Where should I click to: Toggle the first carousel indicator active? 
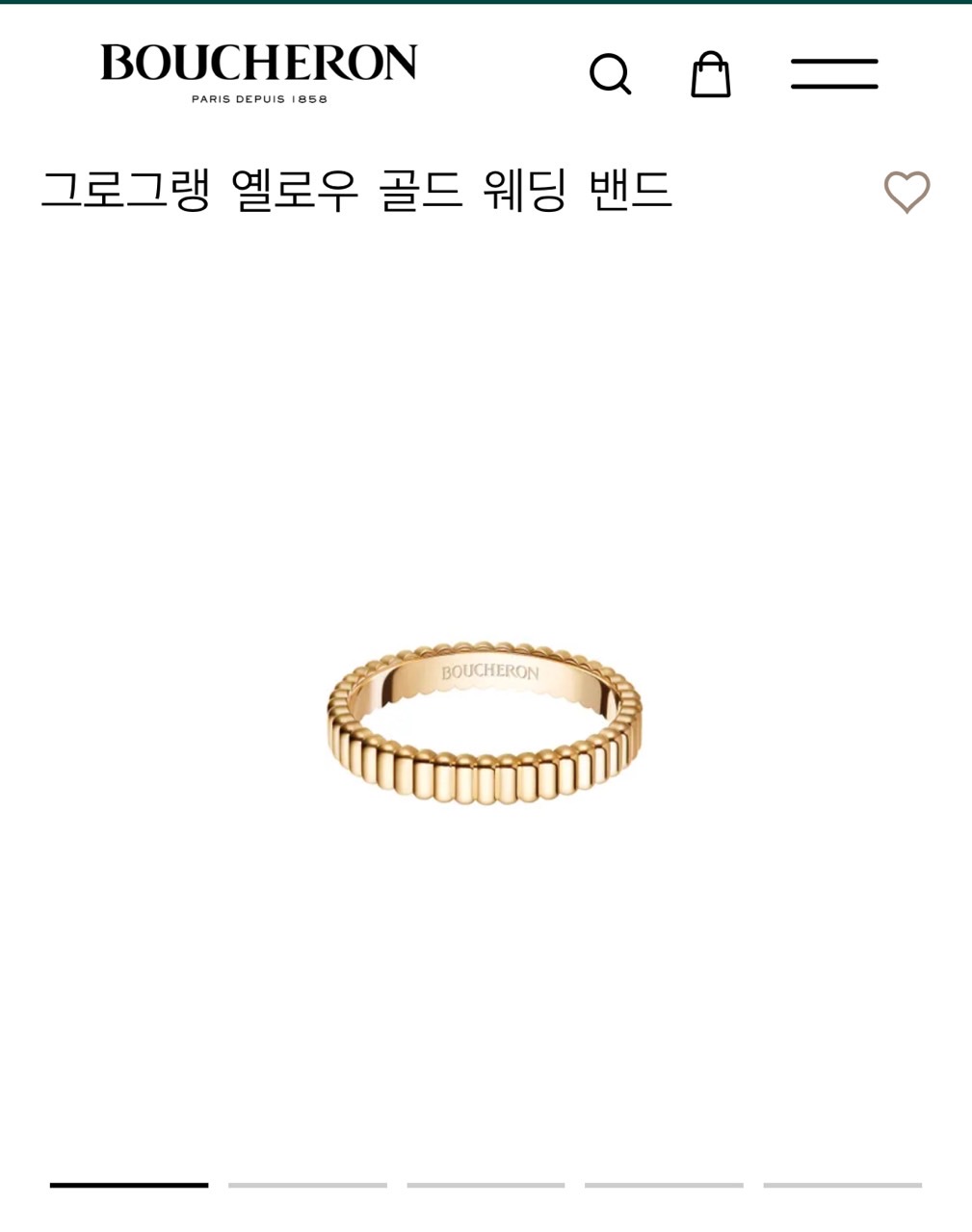coord(128,1184)
